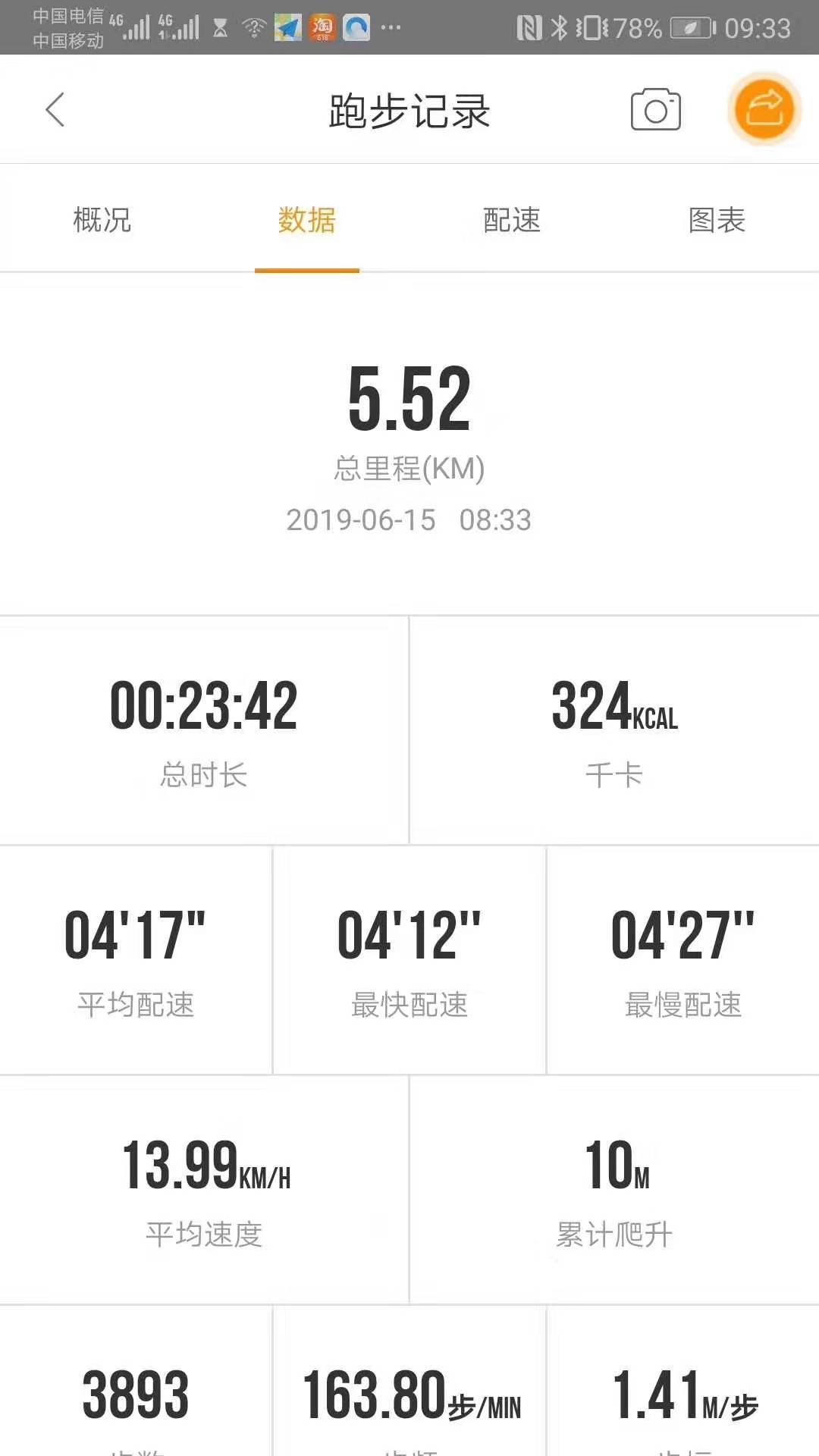Switch to the 配速 tab
819x1456 pixels.
pos(512,221)
